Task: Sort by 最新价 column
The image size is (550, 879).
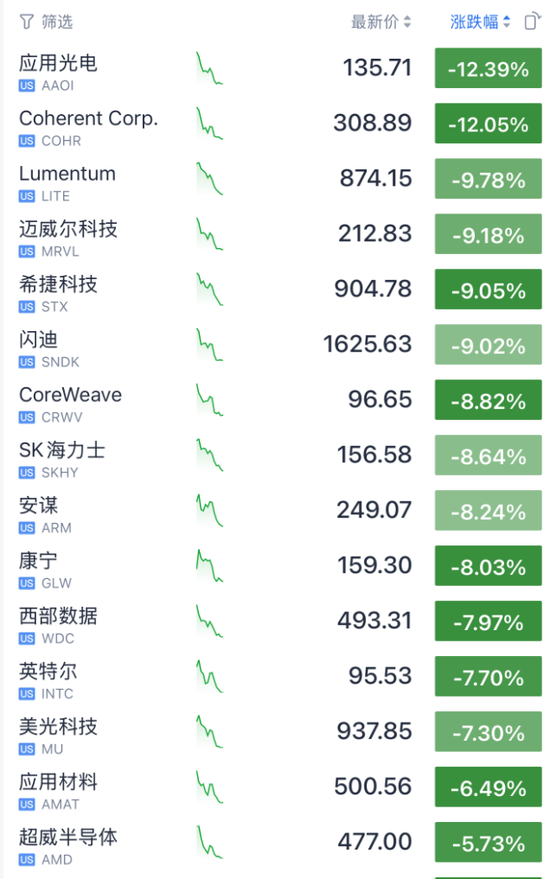Action: (381, 22)
